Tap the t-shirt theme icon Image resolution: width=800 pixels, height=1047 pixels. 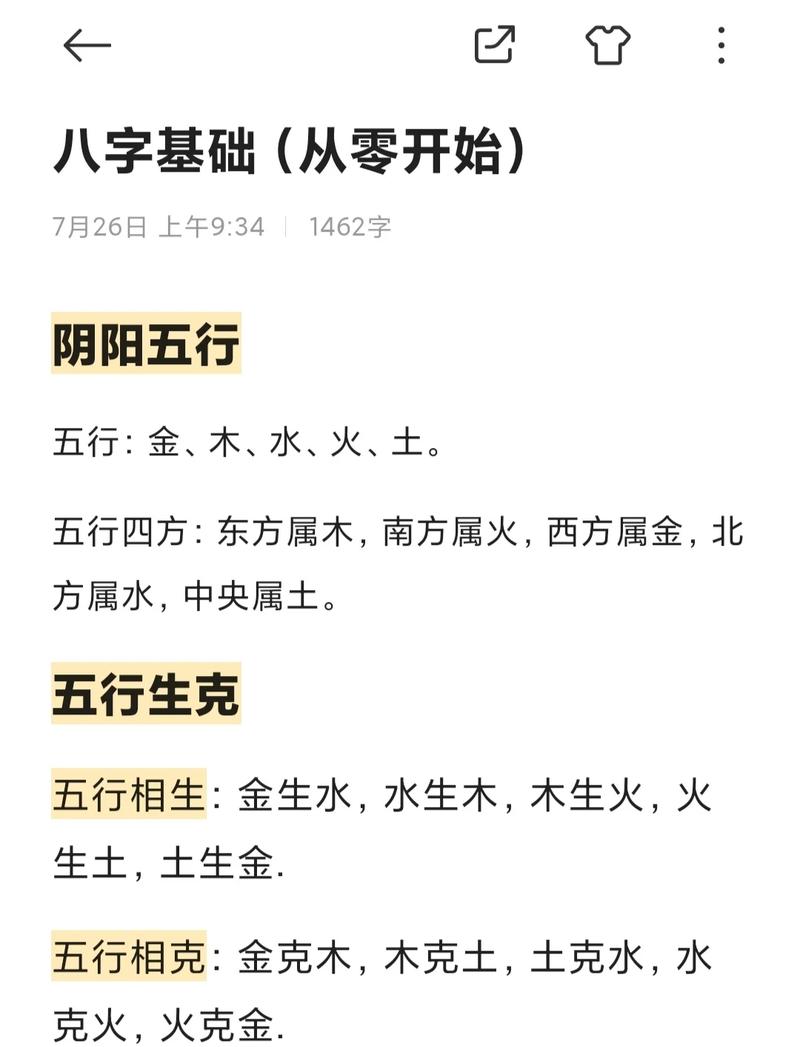tap(608, 45)
